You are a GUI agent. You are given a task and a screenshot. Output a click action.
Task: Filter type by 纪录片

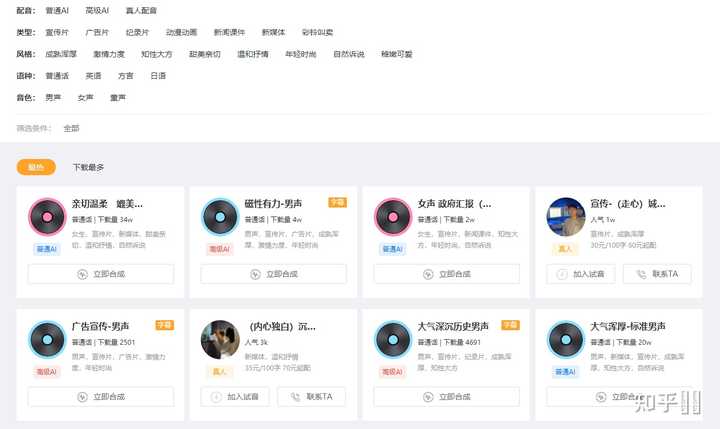pyautogui.click(x=137, y=32)
